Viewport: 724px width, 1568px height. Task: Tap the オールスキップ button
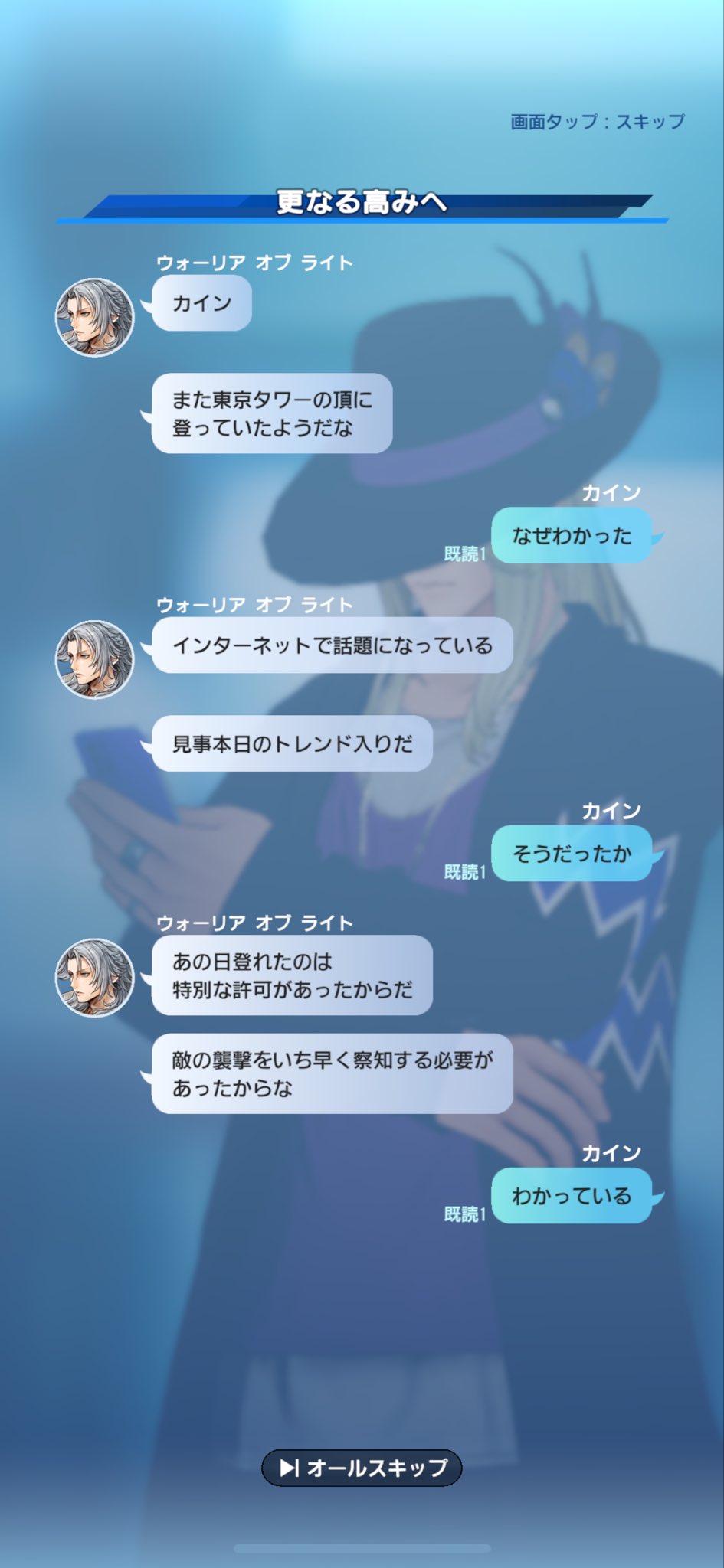pos(362,1468)
